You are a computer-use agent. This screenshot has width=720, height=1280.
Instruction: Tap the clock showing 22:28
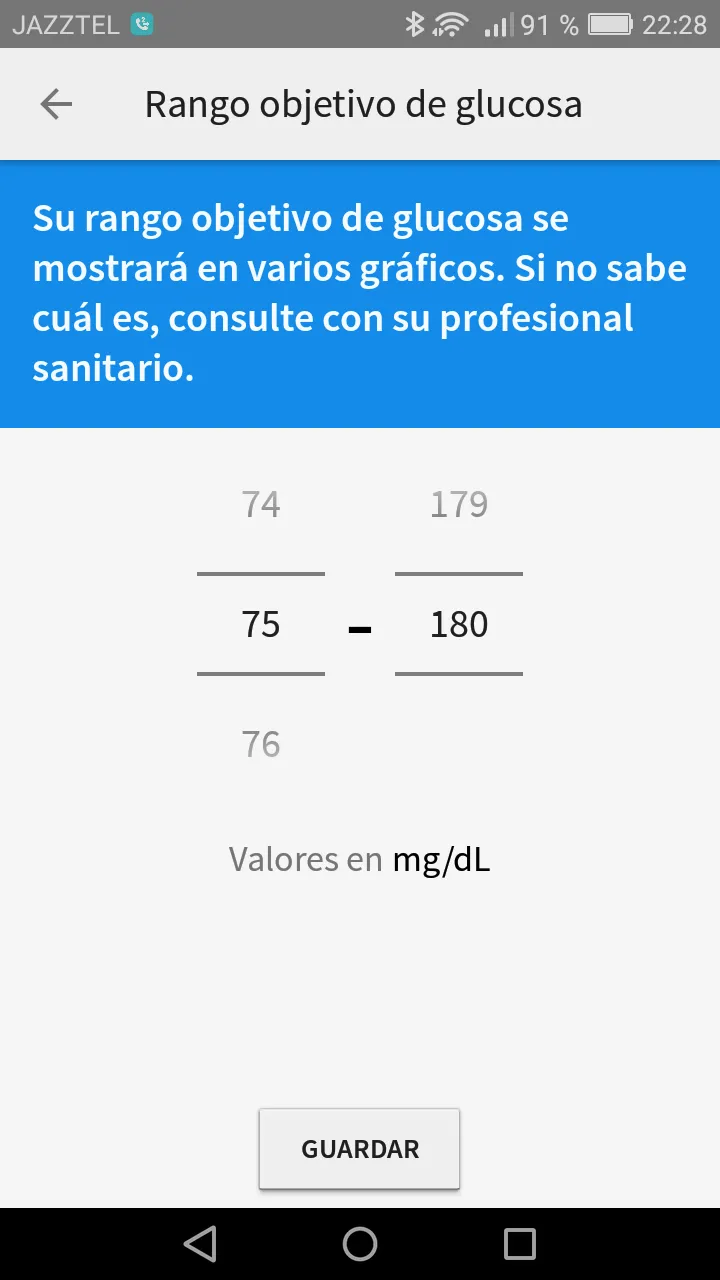click(676, 24)
